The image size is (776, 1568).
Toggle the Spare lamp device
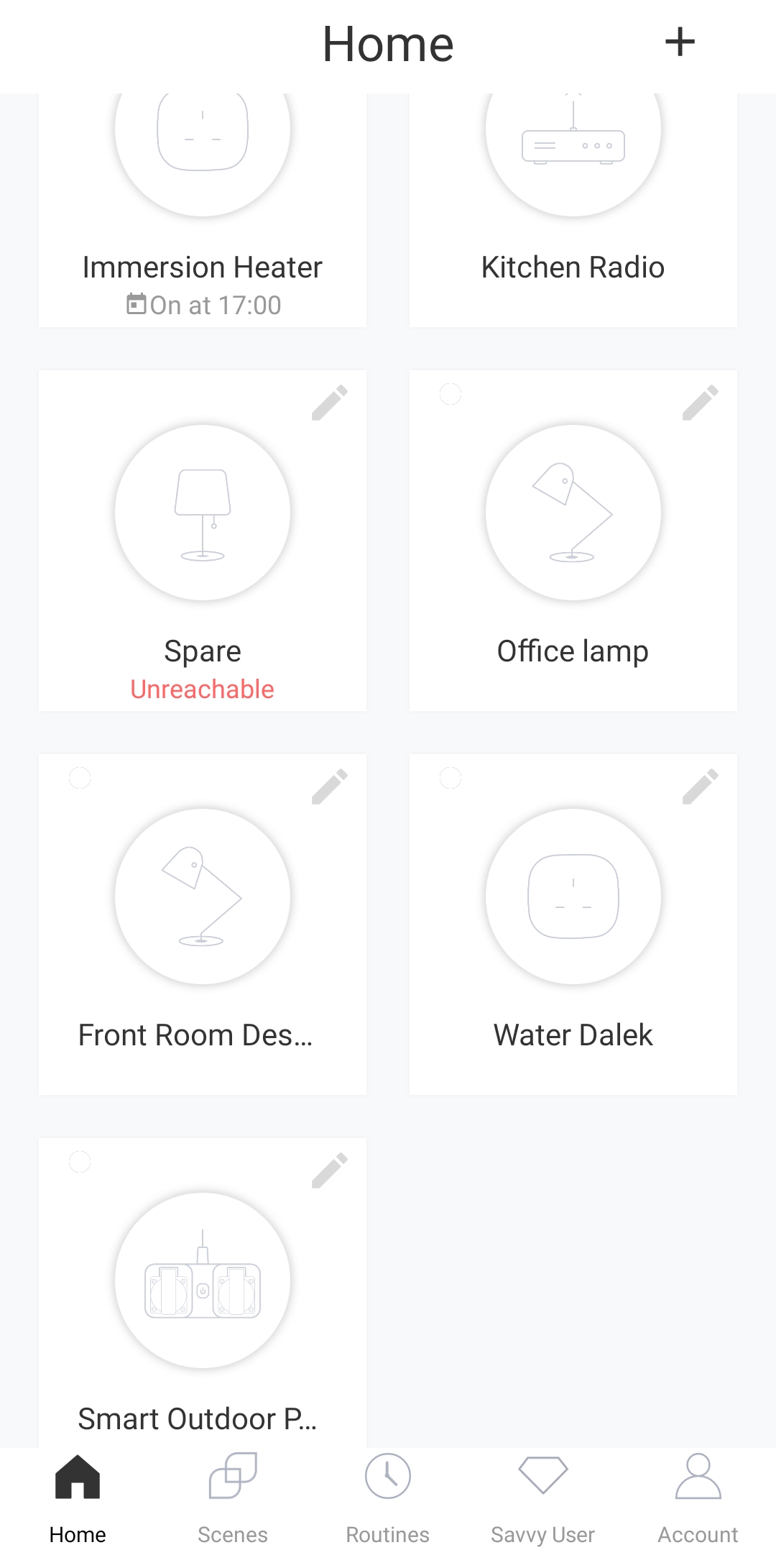[203, 513]
